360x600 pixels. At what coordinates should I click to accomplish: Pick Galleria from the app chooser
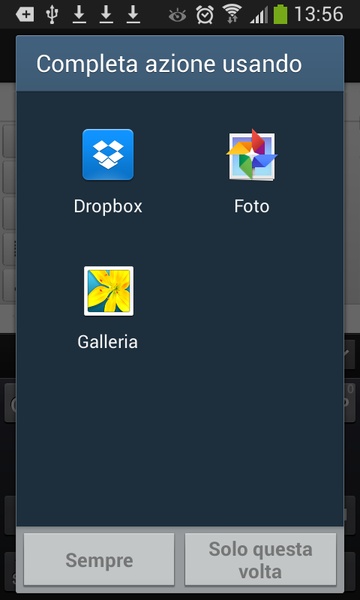pos(108,307)
